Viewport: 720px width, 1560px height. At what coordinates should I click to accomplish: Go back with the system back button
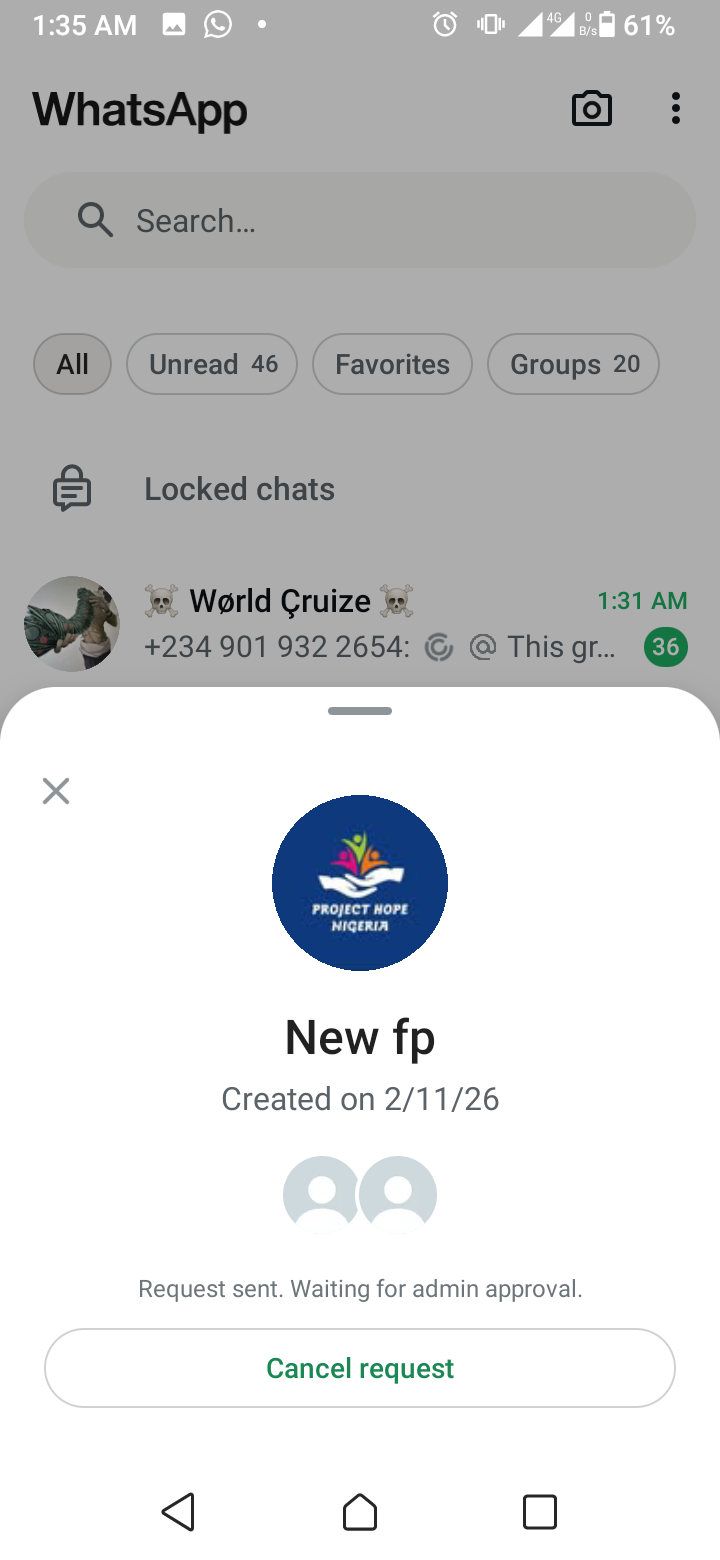pos(178,1512)
